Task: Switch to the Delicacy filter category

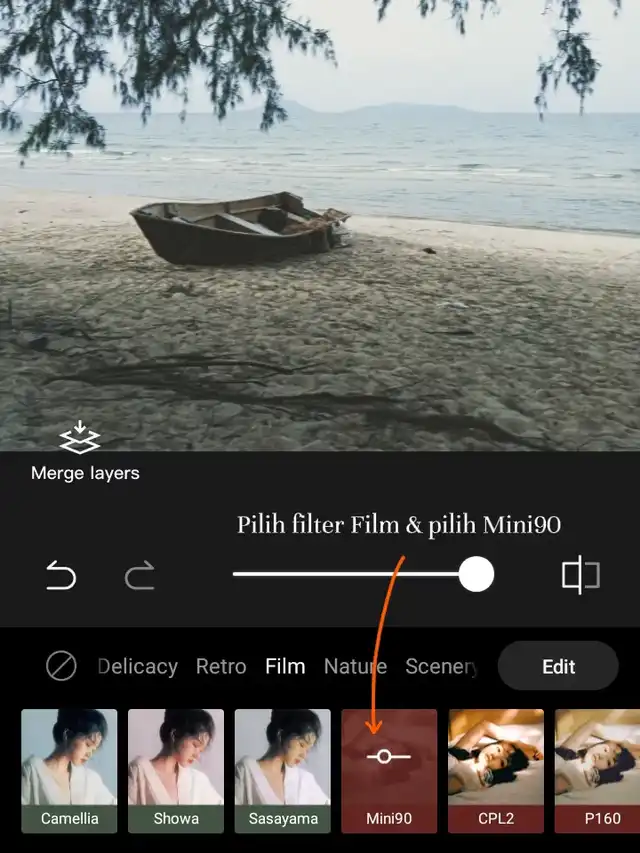Action: coord(138,666)
